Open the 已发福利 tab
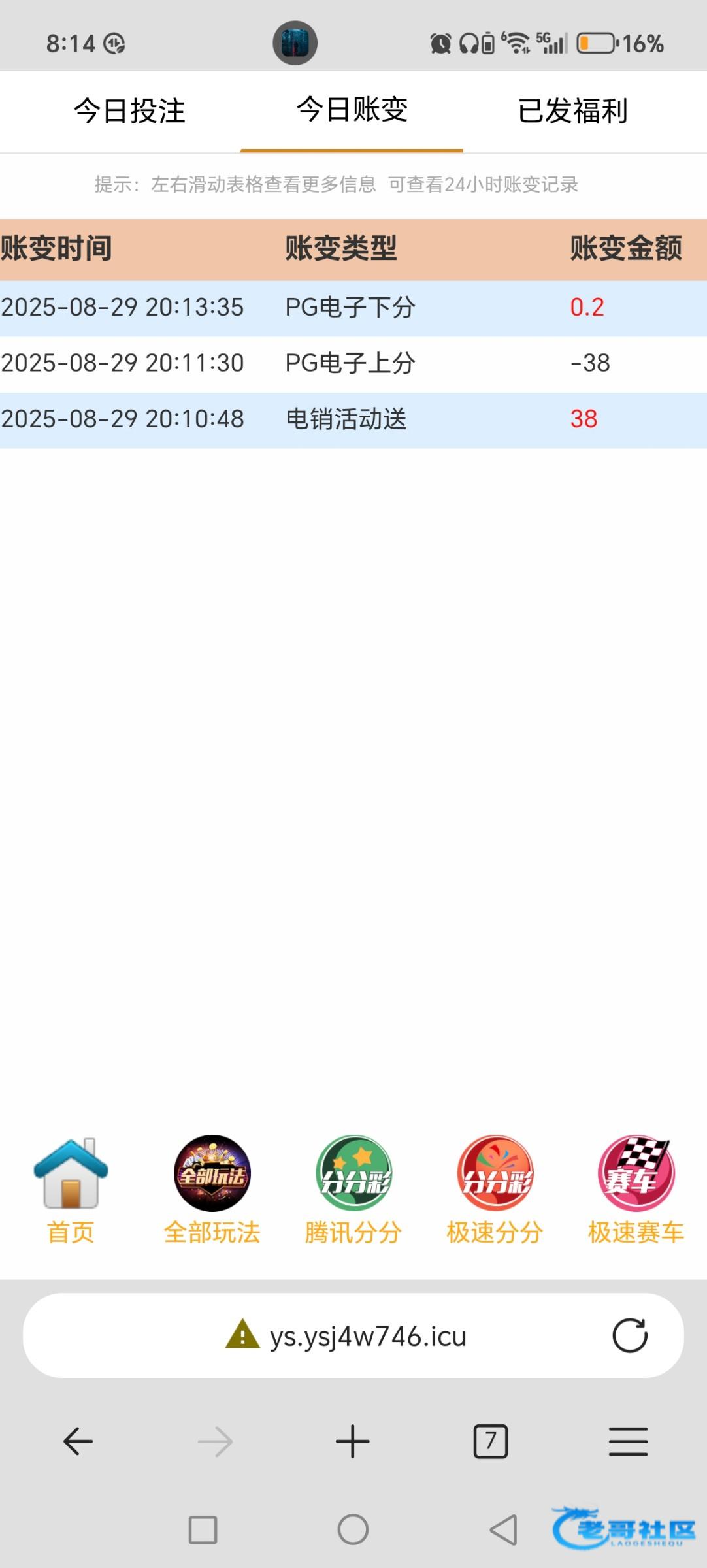707x1568 pixels. point(572,111)
